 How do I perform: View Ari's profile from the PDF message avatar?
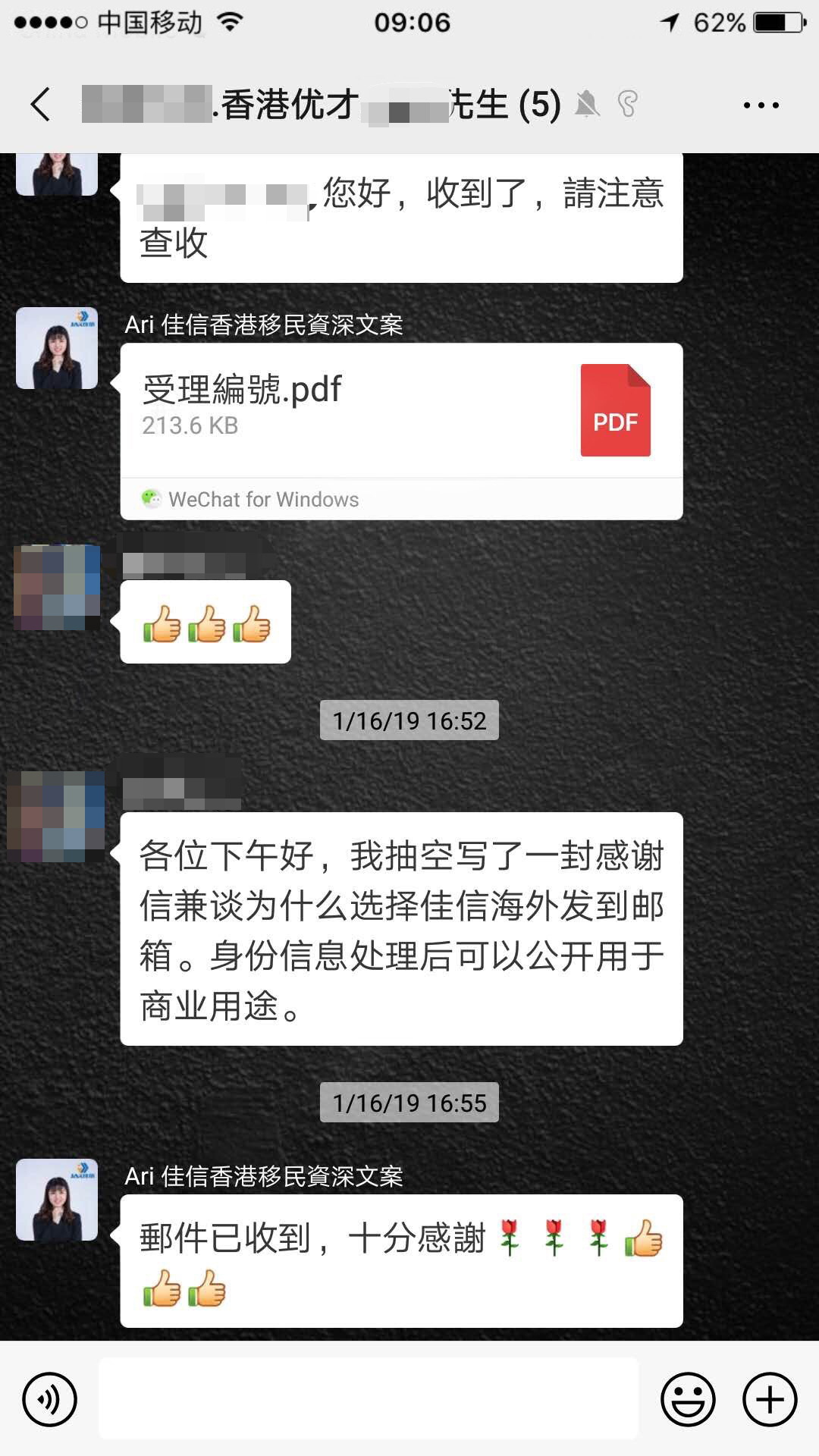(57, 348)
